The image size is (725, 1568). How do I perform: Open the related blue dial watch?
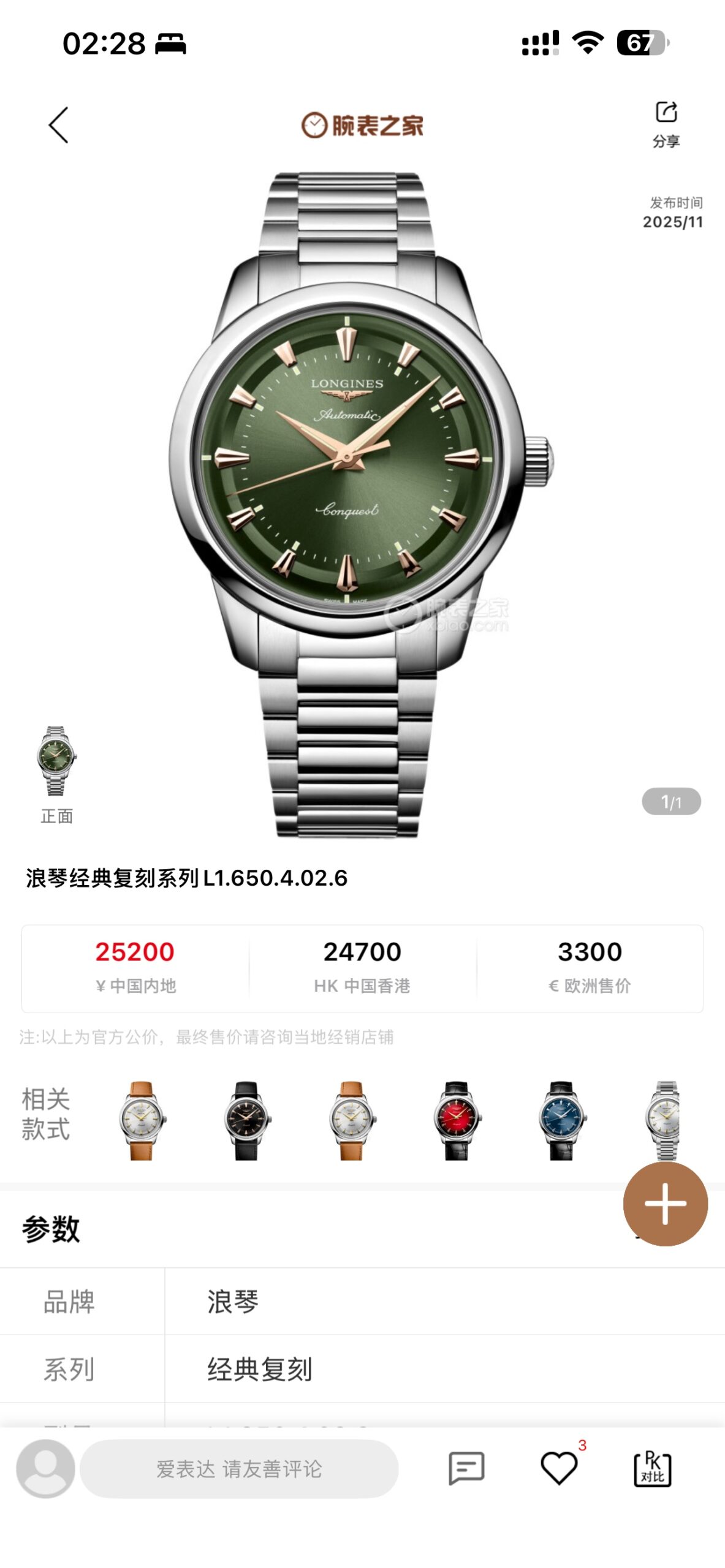click(561, 1120)
